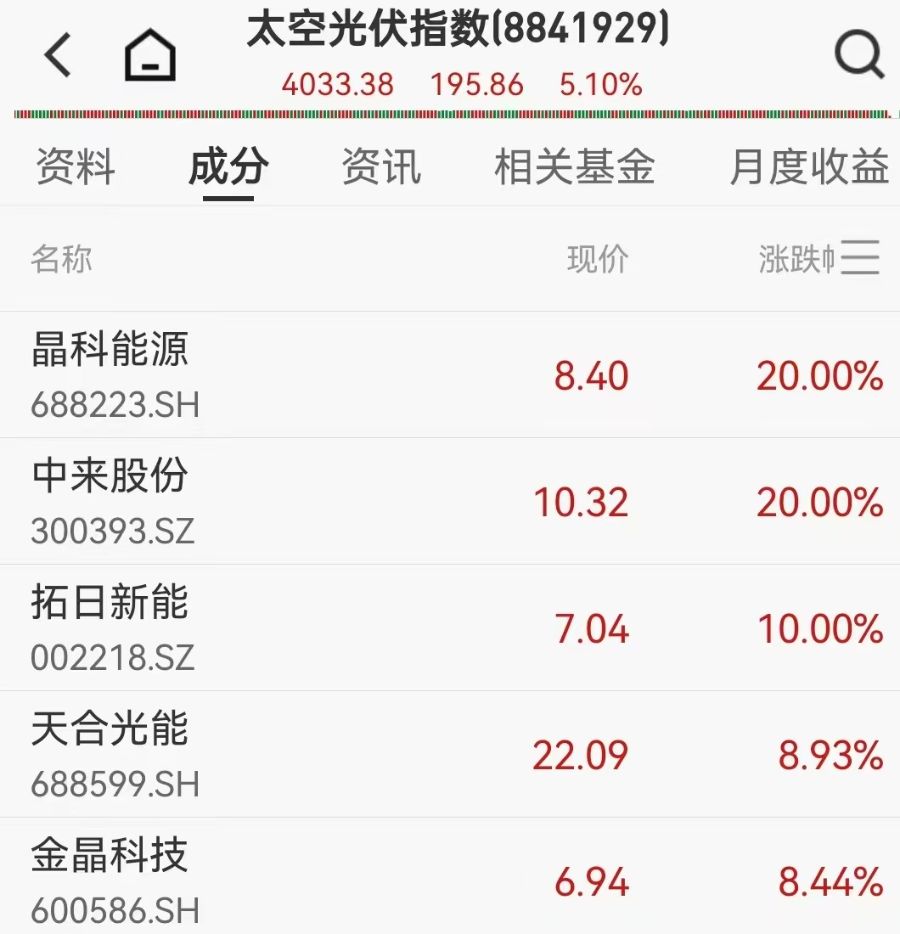Image resolution: width=900 pixels, height=934 pixels.
Task: Sort the list by 涨跌幅 column
Action: 795,260
